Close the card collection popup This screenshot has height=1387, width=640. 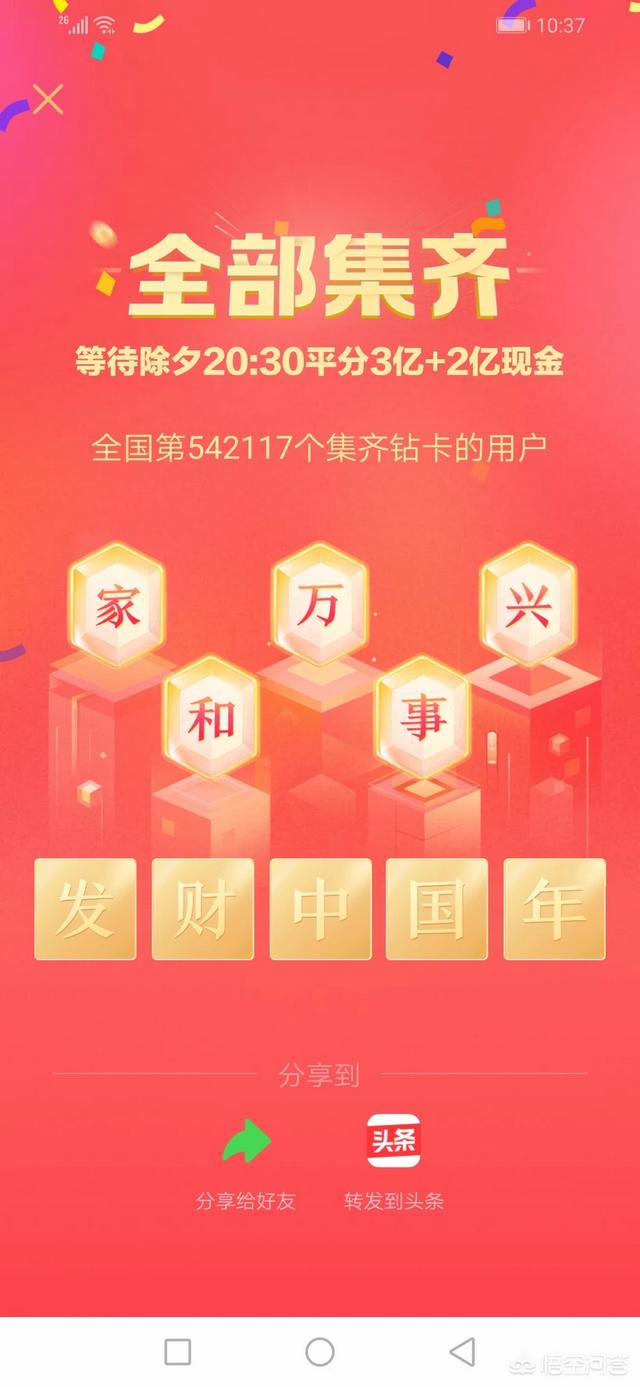tap(47, 99)
